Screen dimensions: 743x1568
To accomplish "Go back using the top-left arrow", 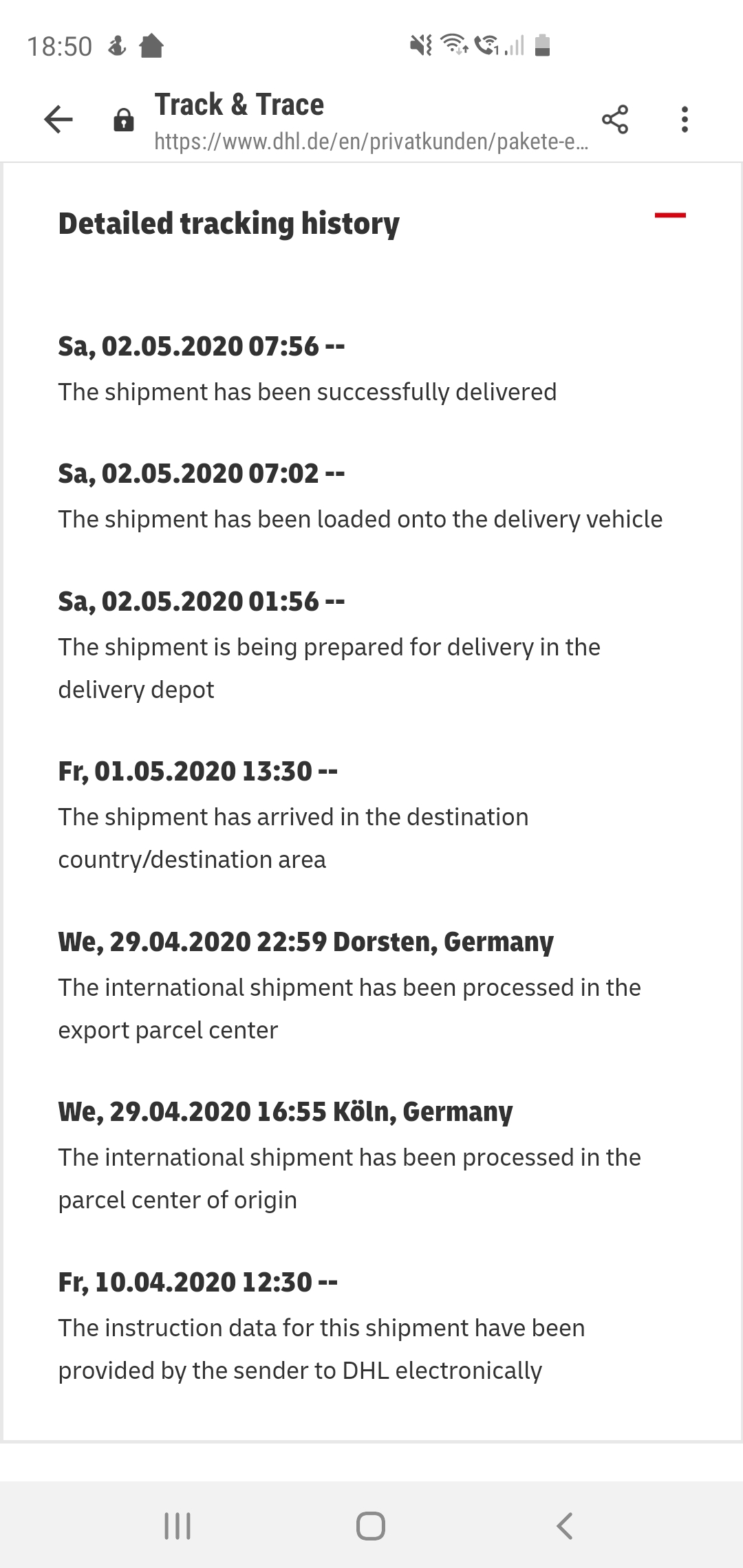I will (58, 120).
